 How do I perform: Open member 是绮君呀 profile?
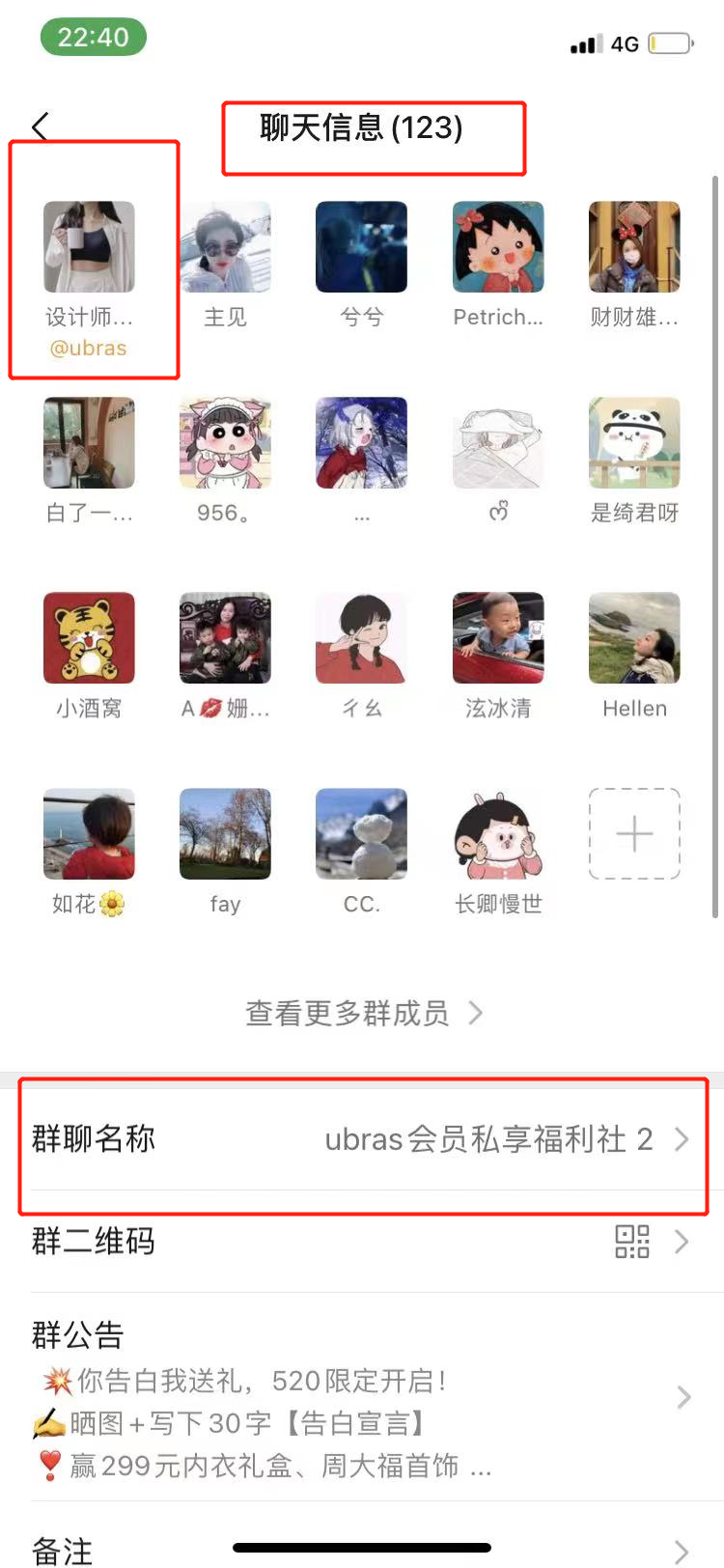pos(634,443)
